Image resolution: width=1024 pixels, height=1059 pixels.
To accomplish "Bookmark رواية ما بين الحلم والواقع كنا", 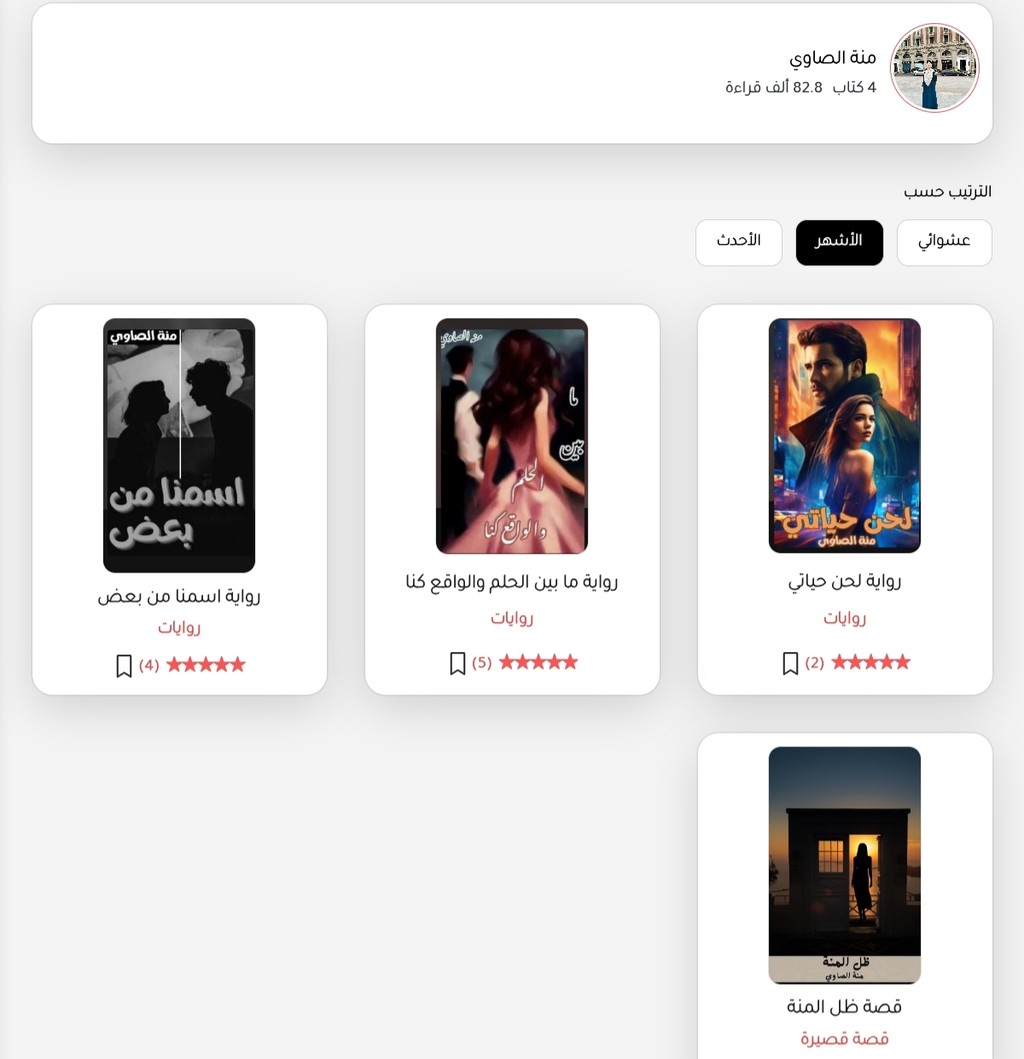I will coord(457,663).
